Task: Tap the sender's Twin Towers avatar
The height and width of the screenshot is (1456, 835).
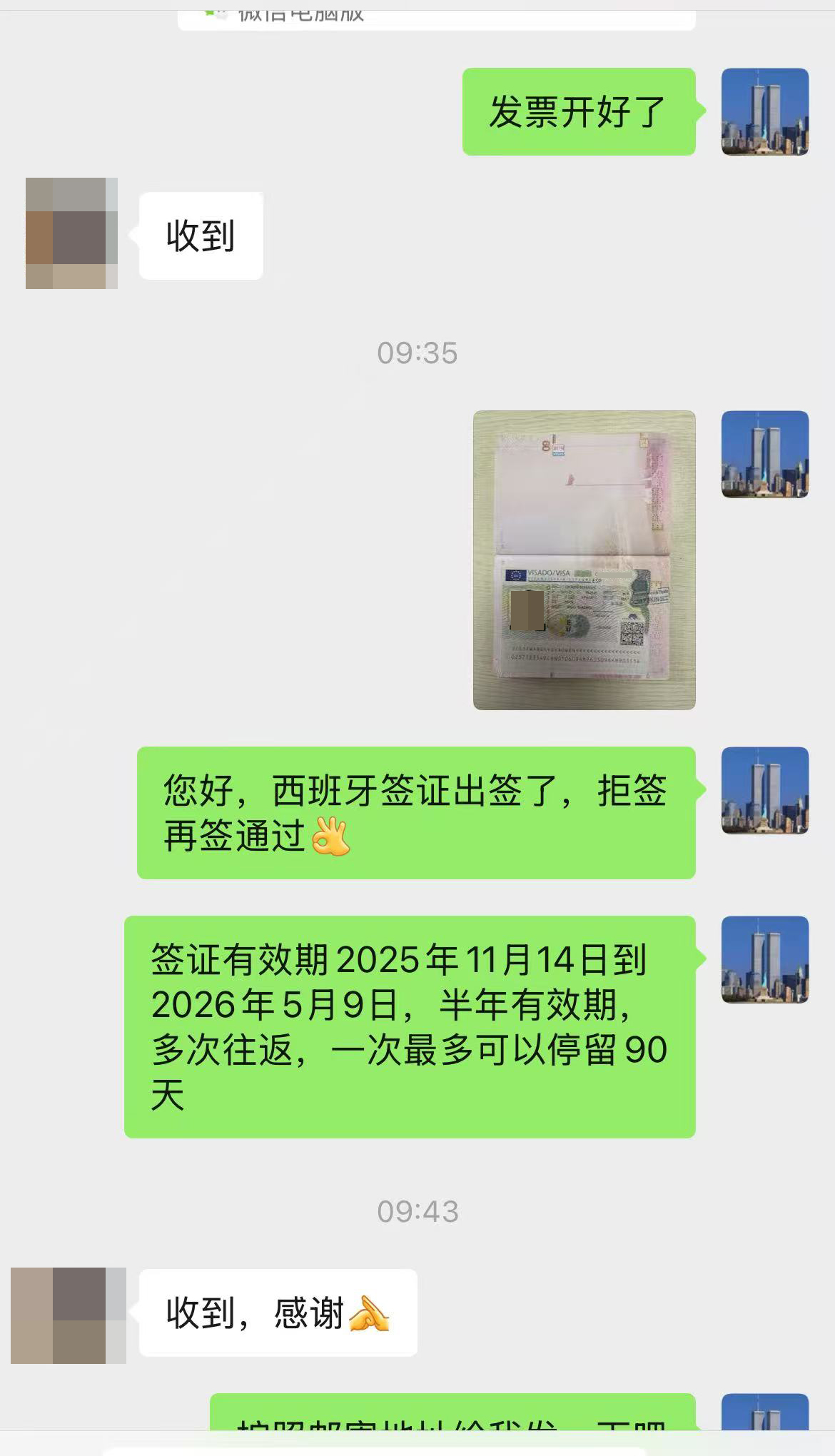Action: (765, 112)
